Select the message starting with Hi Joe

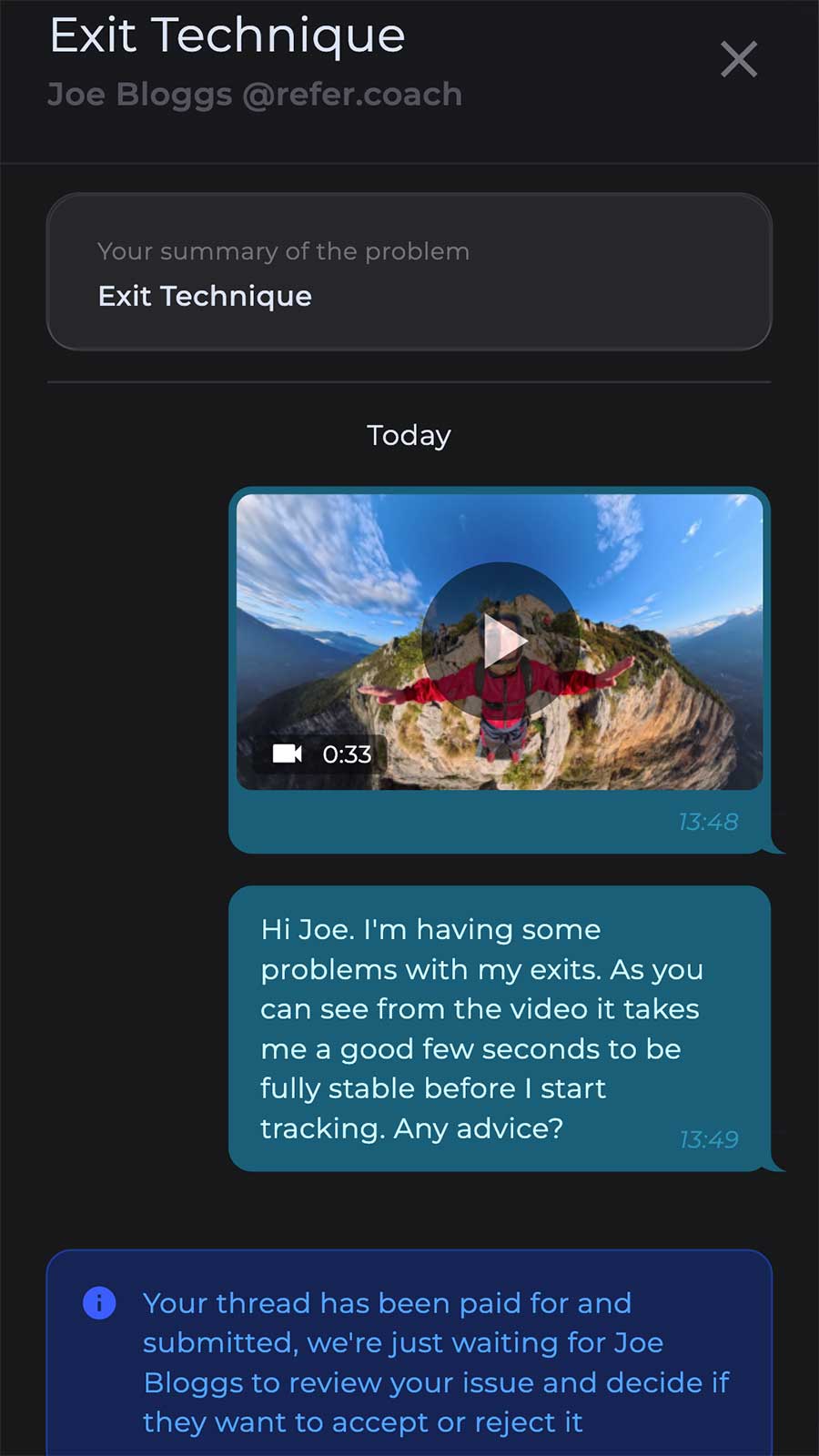(499, 1028)
